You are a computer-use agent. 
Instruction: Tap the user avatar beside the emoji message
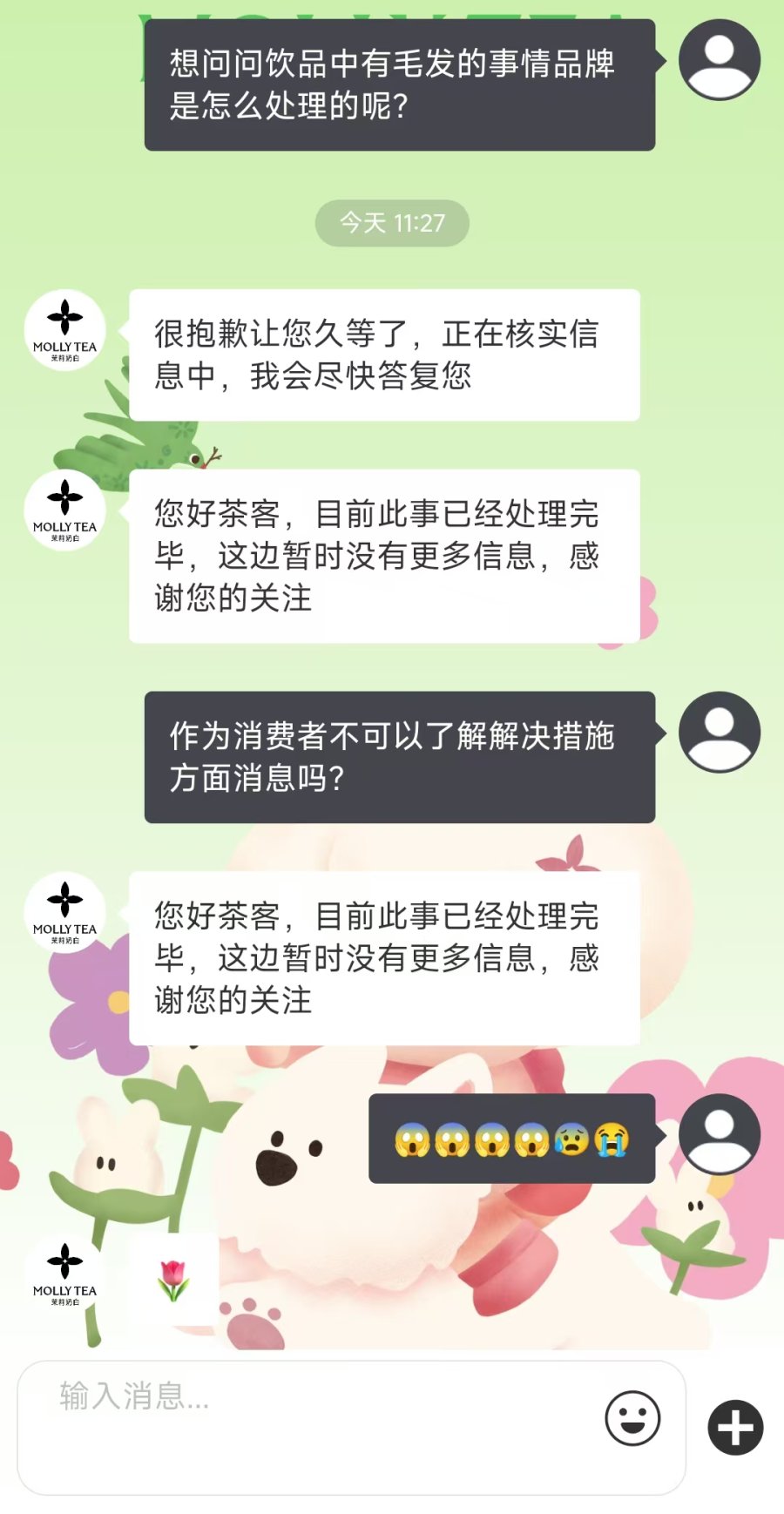pos(720,1134)
